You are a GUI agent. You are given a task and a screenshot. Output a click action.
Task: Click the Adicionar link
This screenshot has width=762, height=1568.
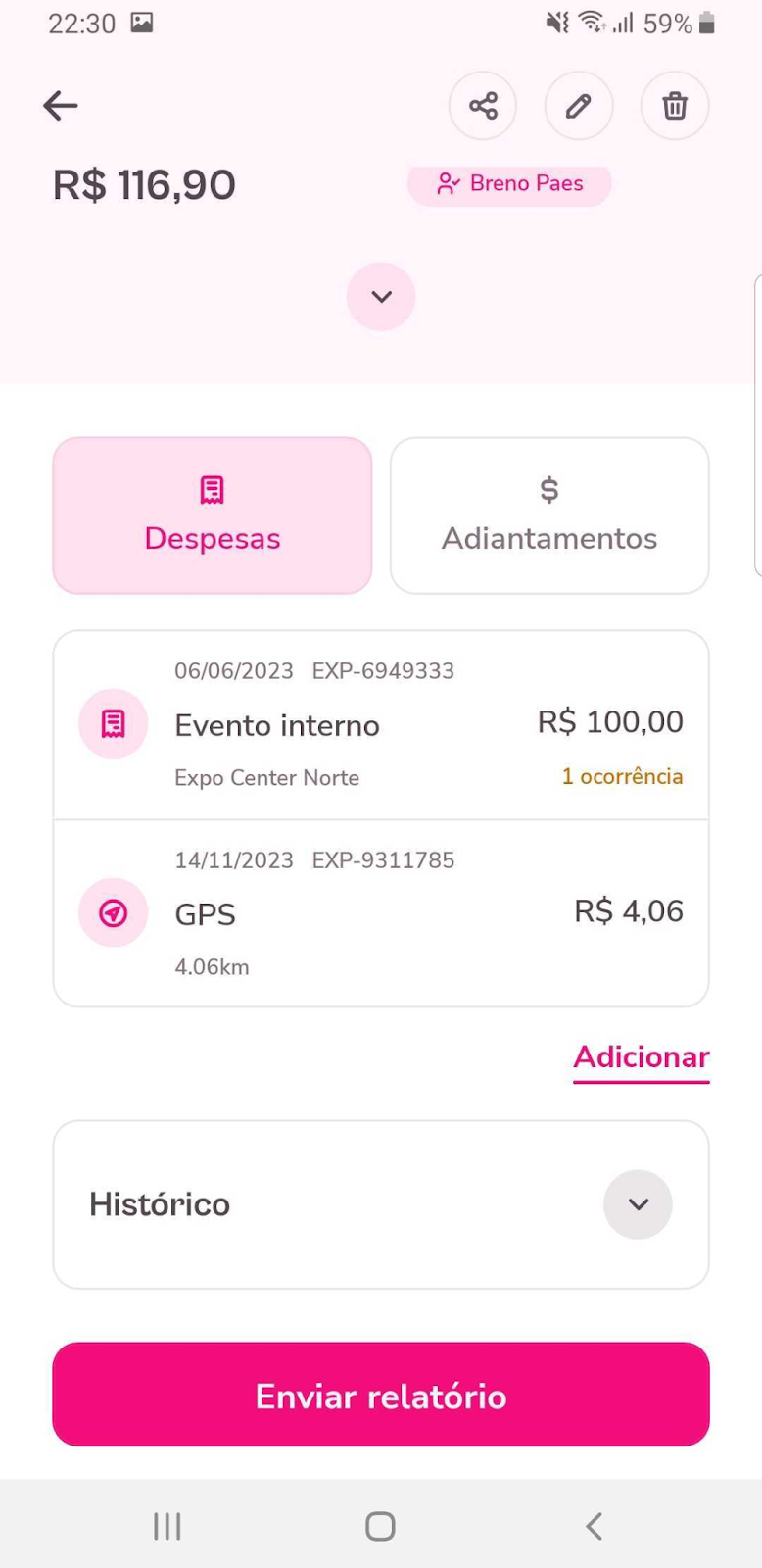[x=641, y=1057]
